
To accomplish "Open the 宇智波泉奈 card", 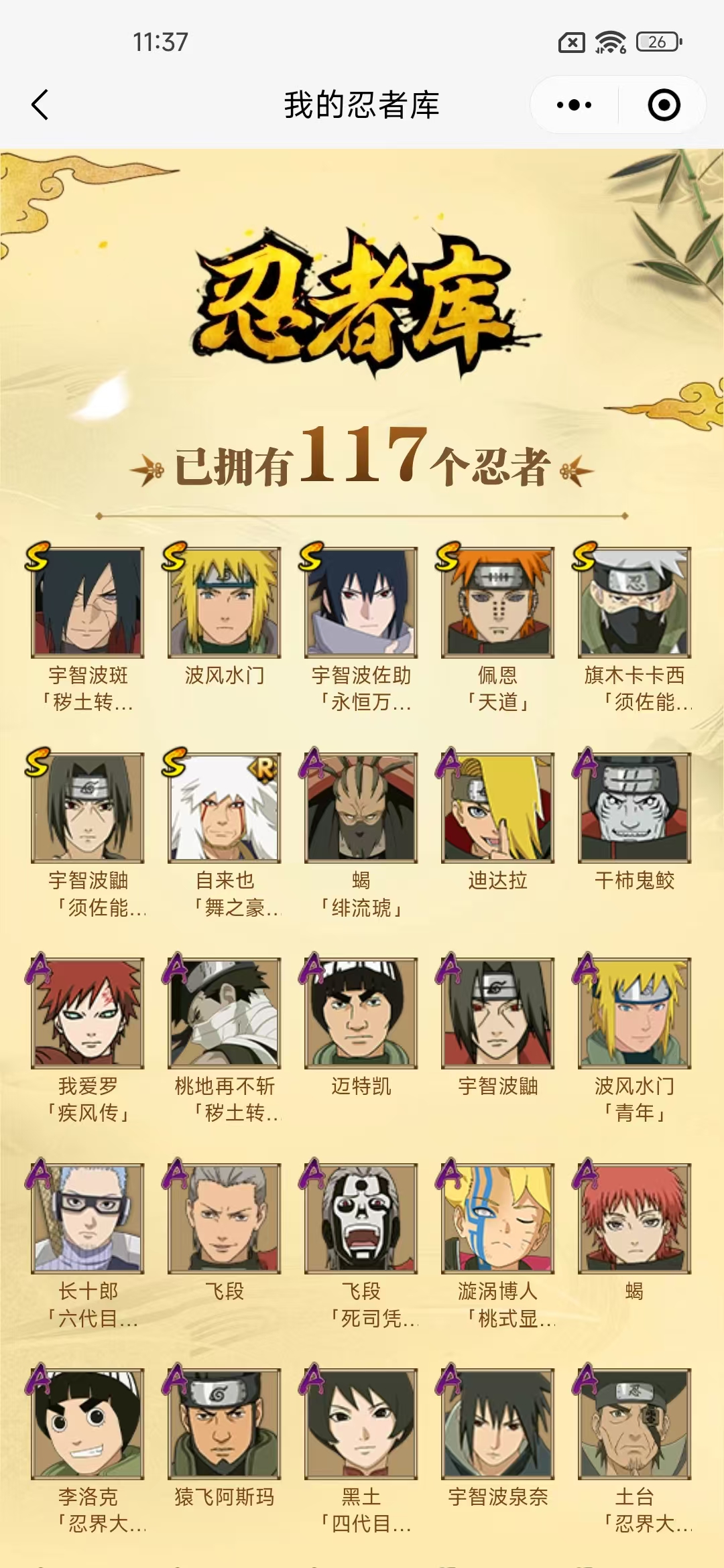I will click(x=498, y=1423).
